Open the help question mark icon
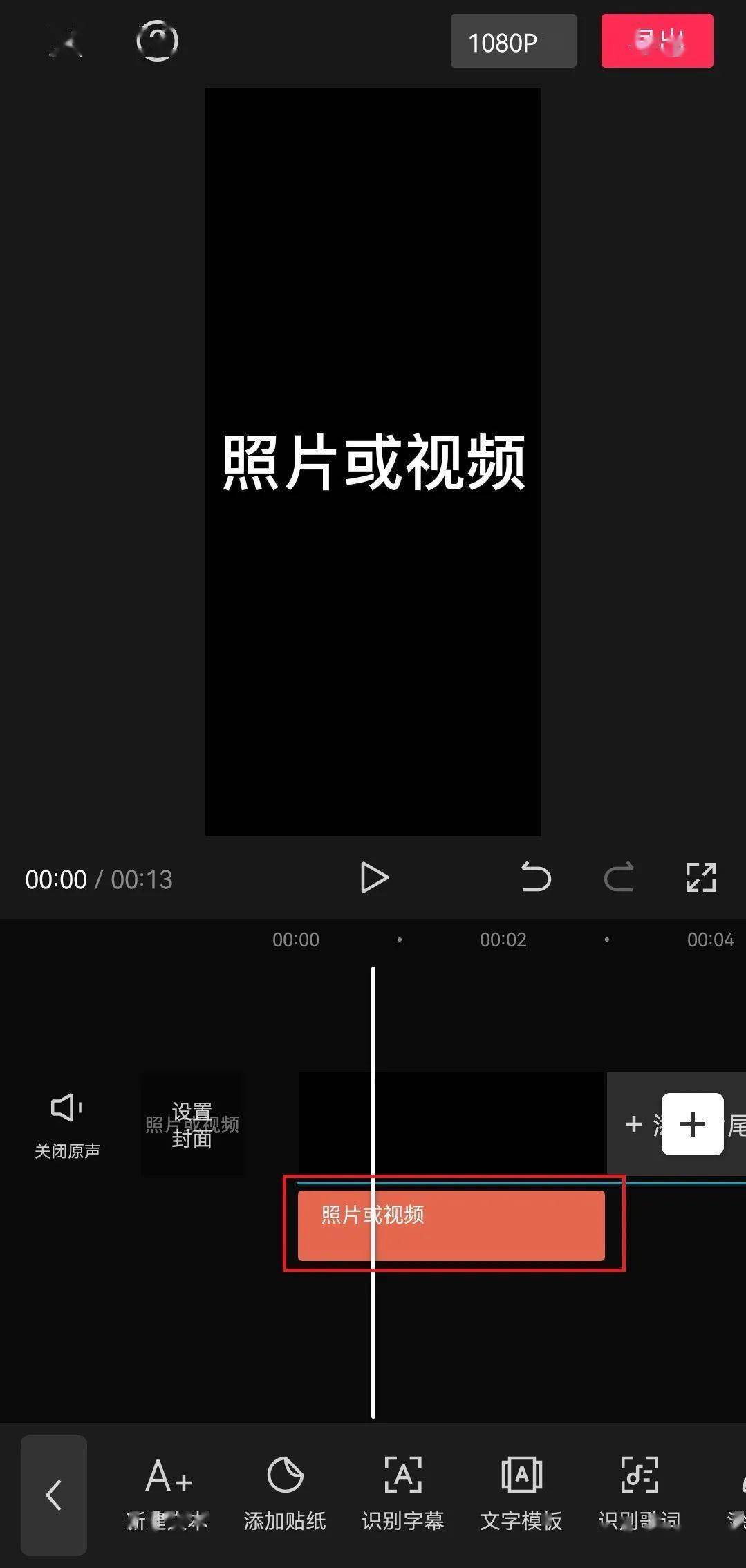The width and height of the screenshot is (746, 1568). pos(157,41)
